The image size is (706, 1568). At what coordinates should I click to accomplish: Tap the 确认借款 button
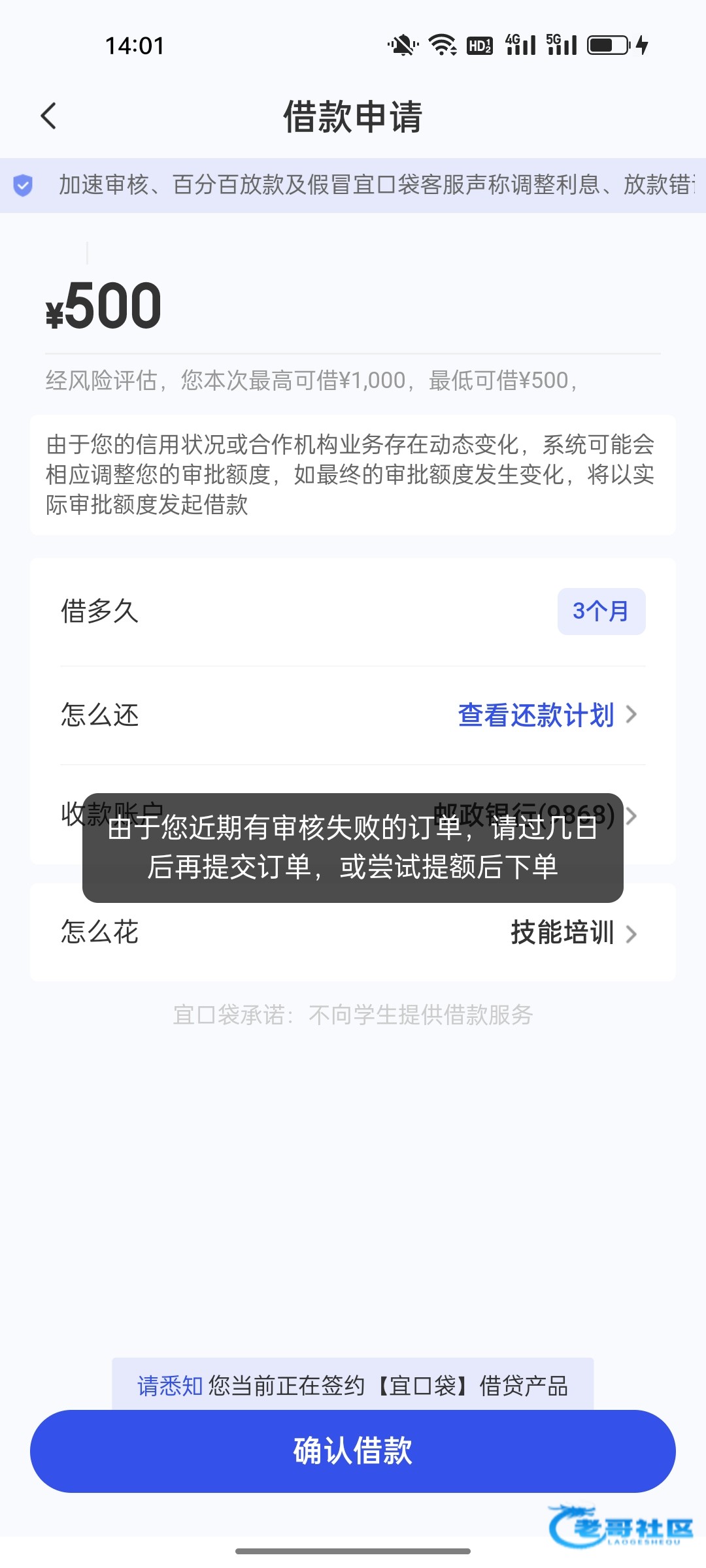tap(353, 1451)
